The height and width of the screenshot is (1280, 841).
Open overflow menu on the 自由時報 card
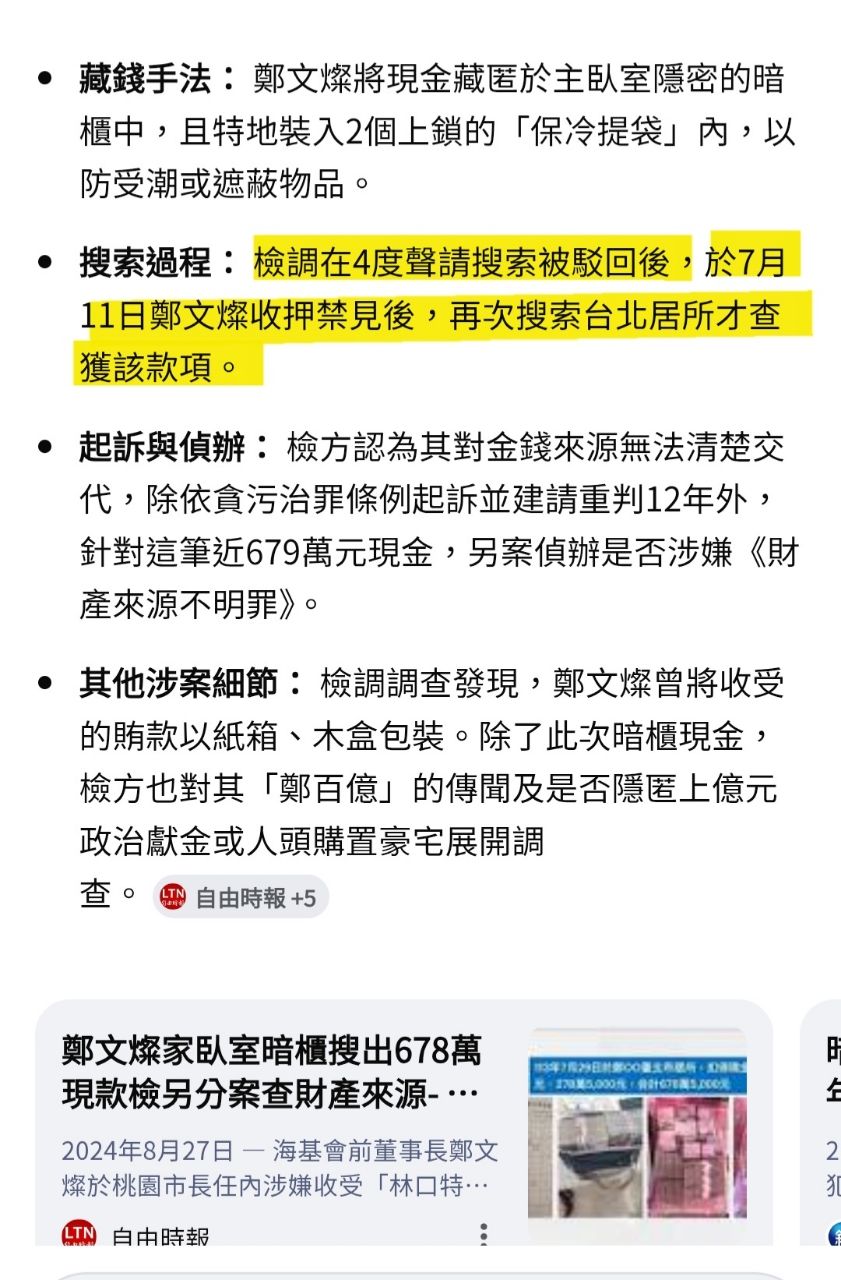[483, 1232]
